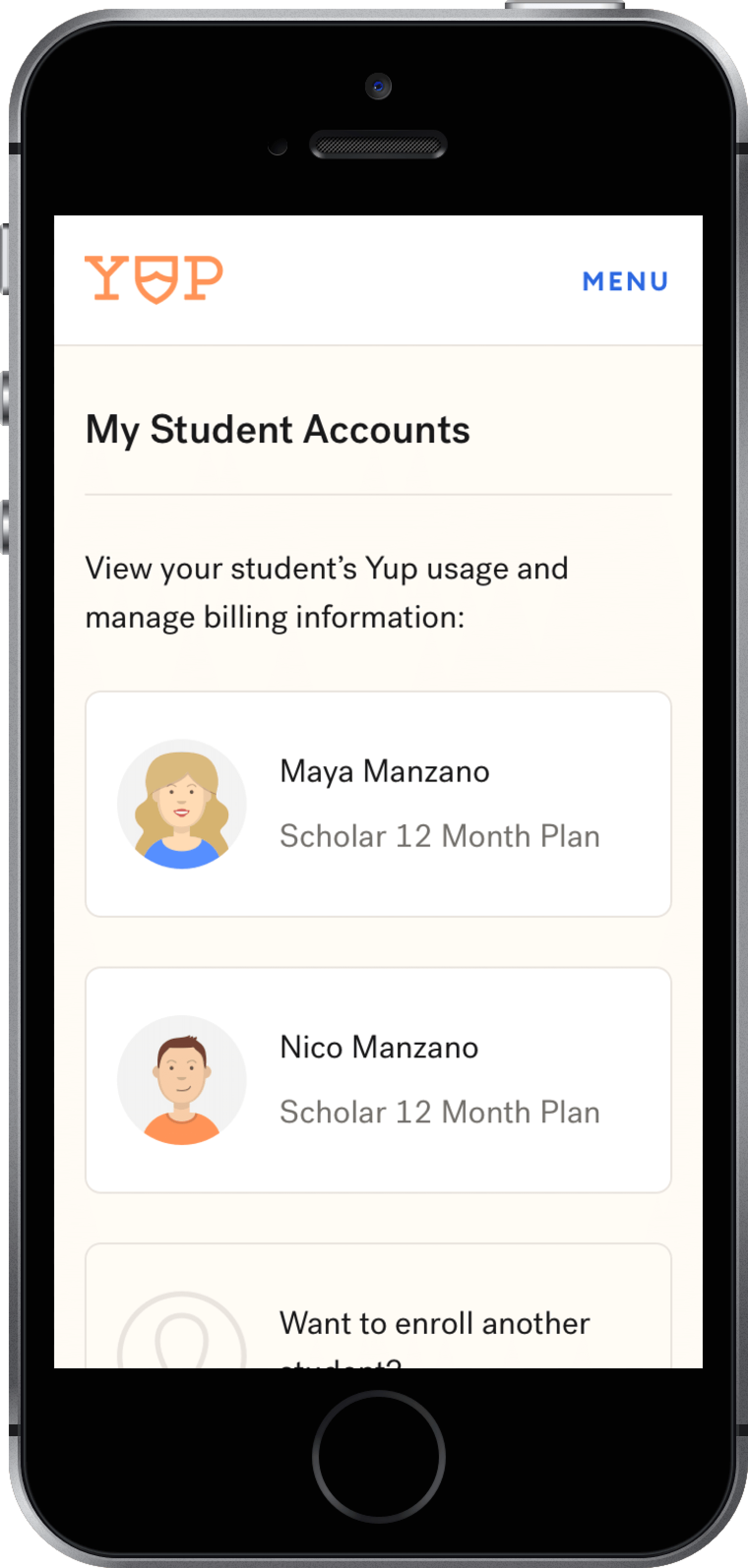Open the MENU in the header
The height and width of the screenshot is (1568, 748).
625,281
